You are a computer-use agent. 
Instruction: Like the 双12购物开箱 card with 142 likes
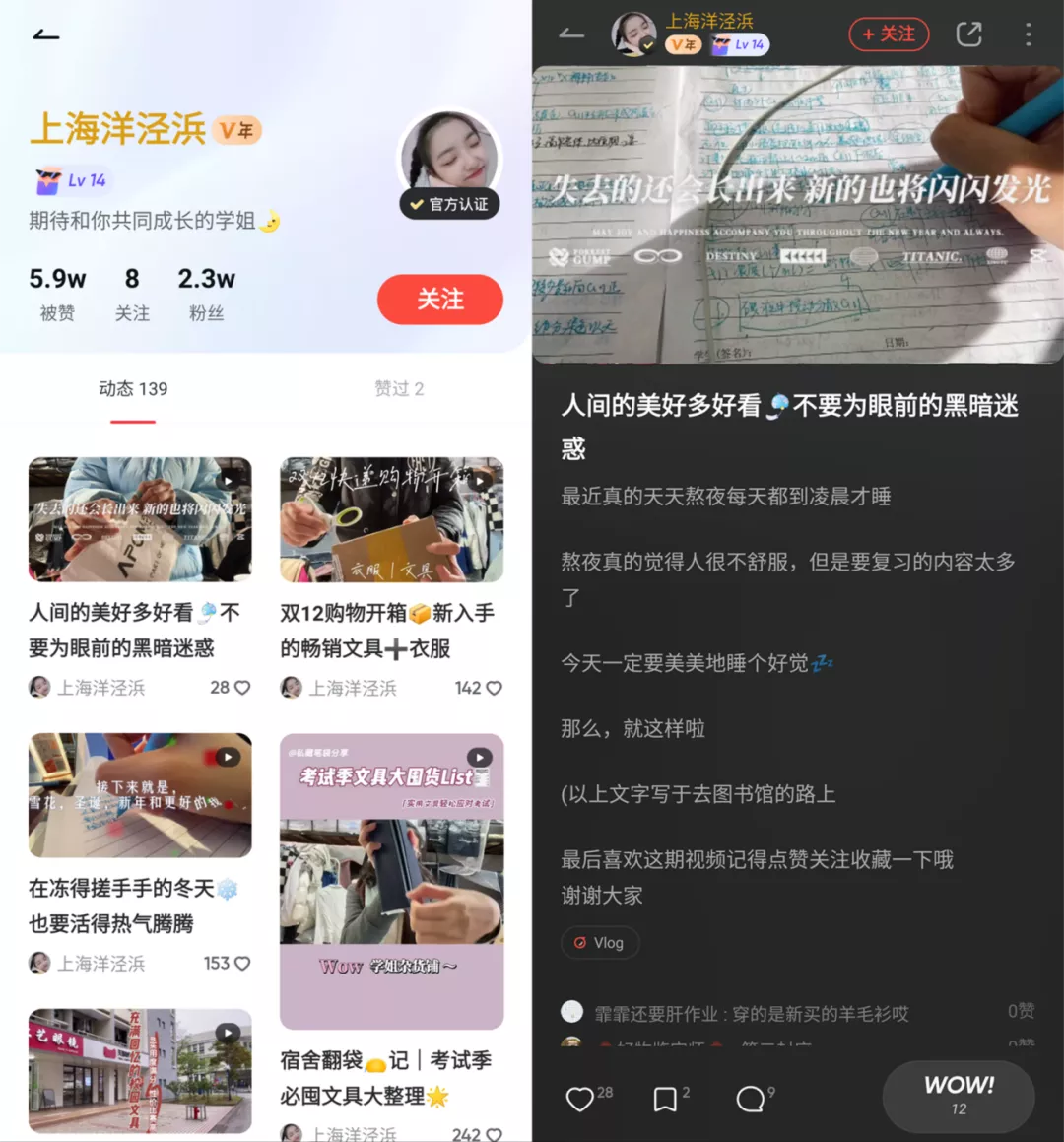494,688
